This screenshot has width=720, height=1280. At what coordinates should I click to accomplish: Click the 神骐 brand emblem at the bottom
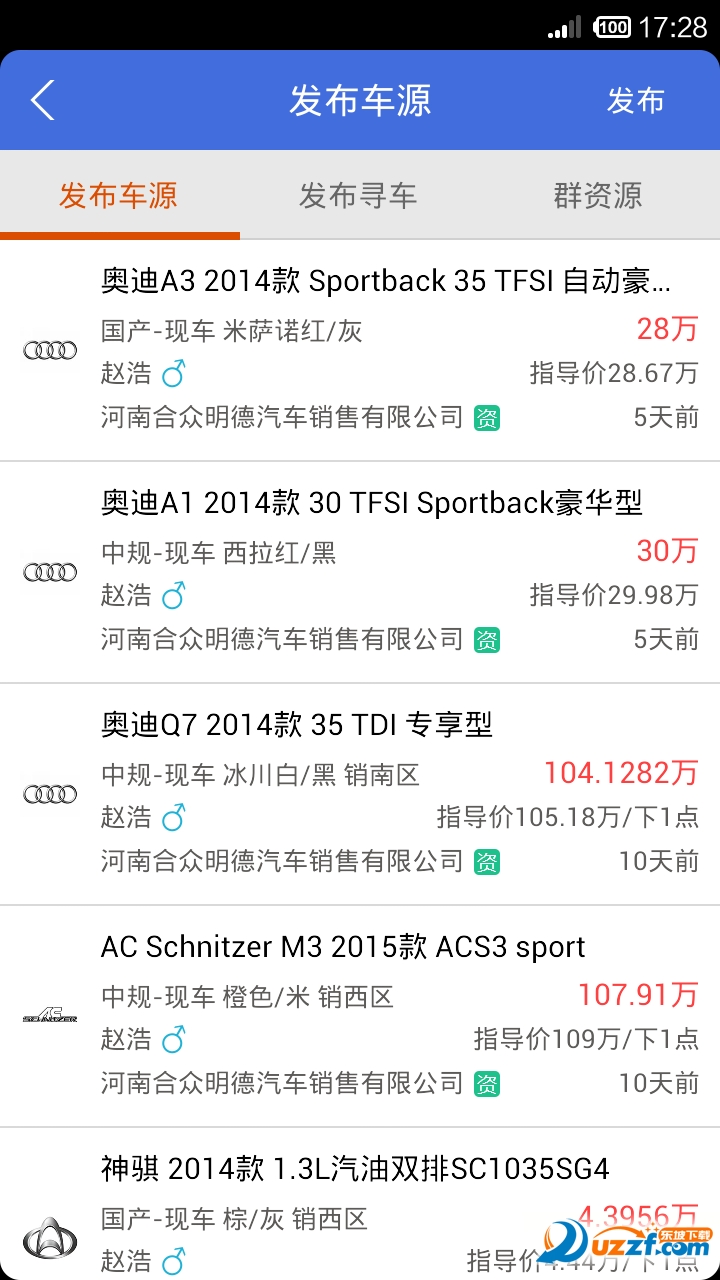pyautogui.click(x=50, y=1236)
